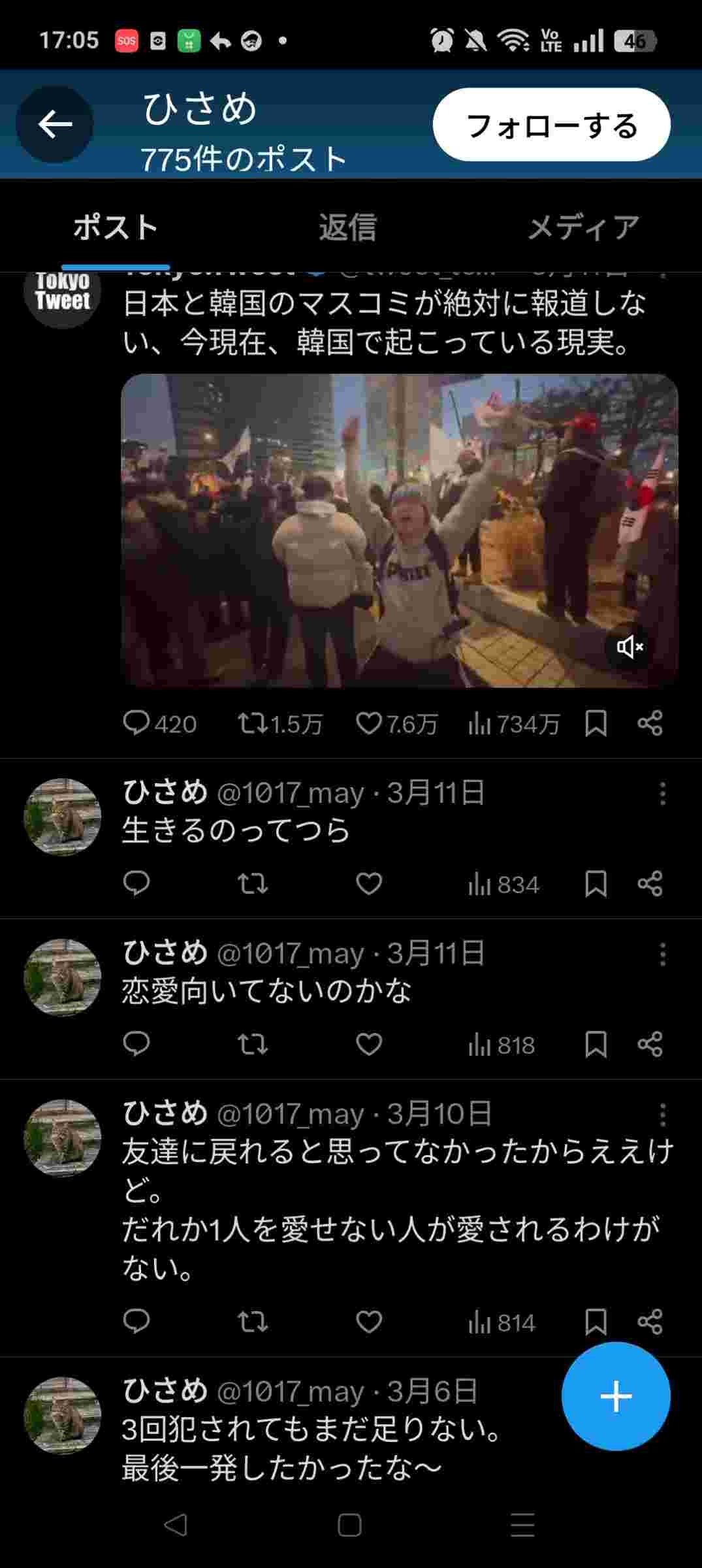Viewport: 702px width, 1568px height.
Task: Tap the system home button
Action: (x=350, y=1526)
